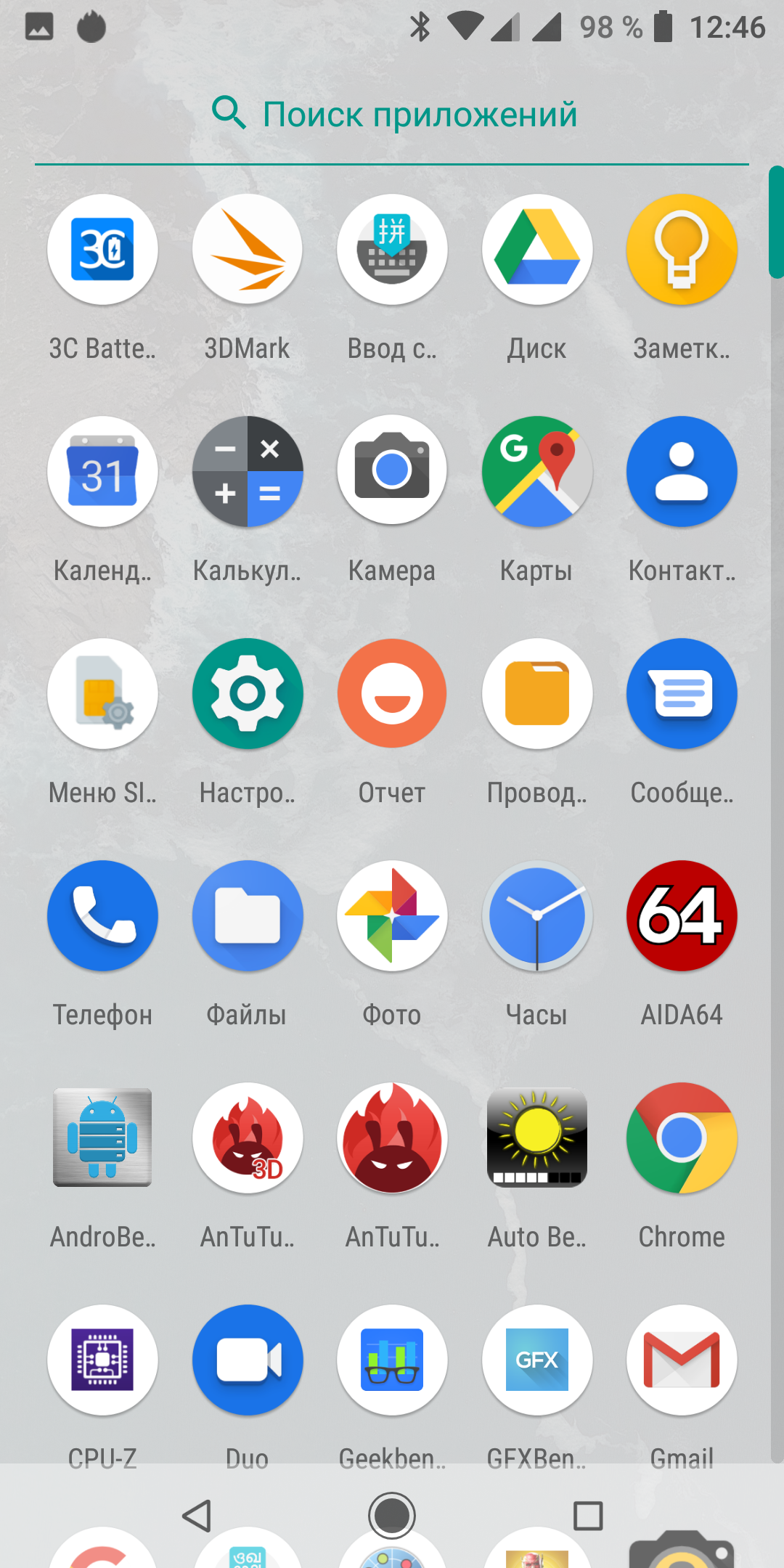This screenshot has height=1568, width=784.
Task: Launch CPU-Z app
Action: 102,1360
